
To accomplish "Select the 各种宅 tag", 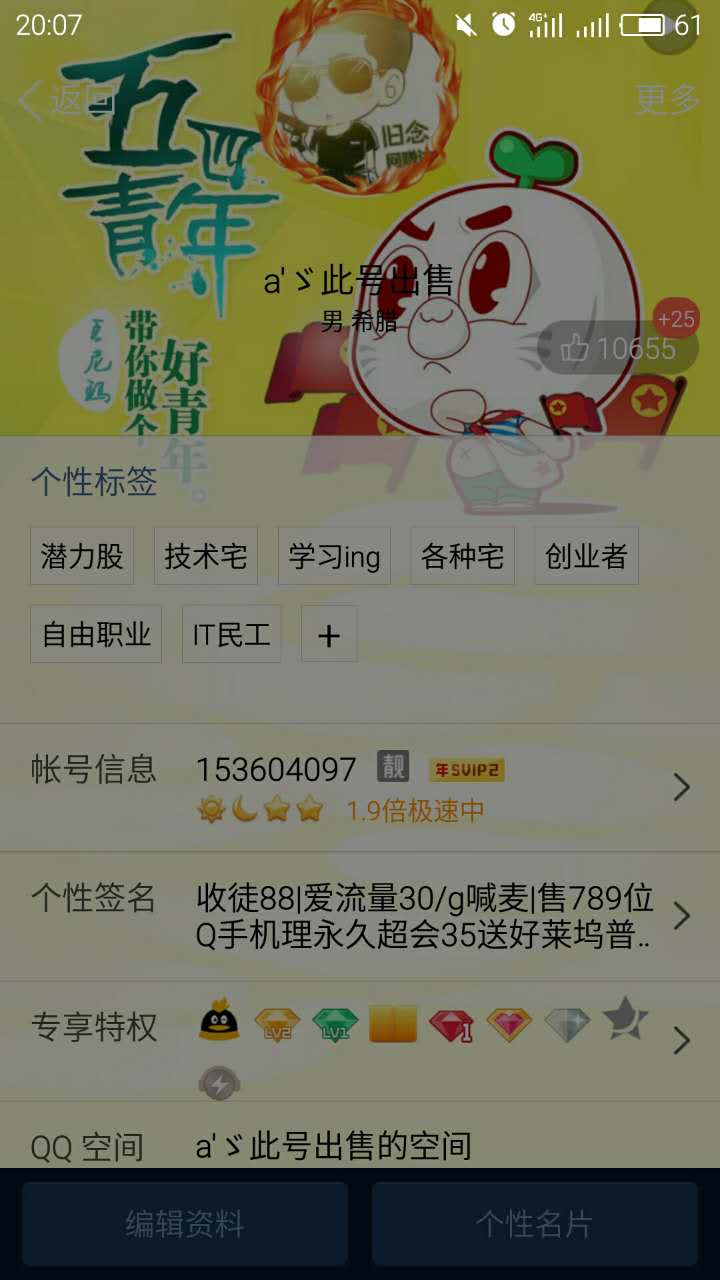I will coord(463,556).
